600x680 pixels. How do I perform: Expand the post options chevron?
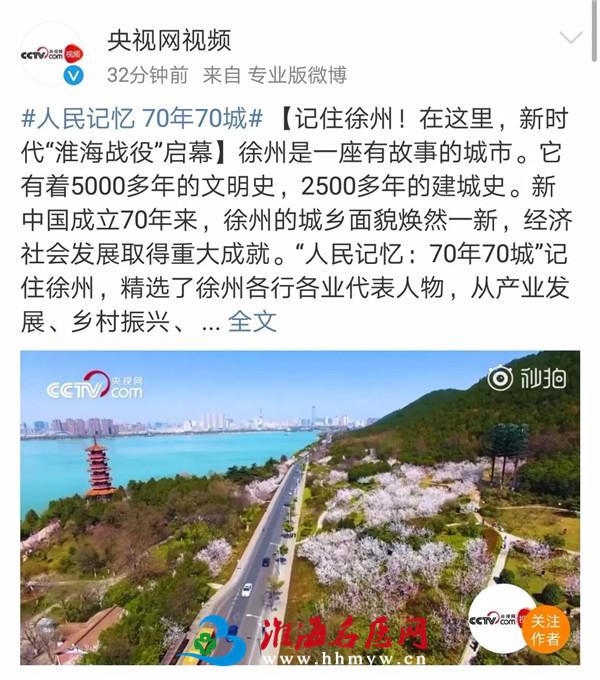pos(570,39)
